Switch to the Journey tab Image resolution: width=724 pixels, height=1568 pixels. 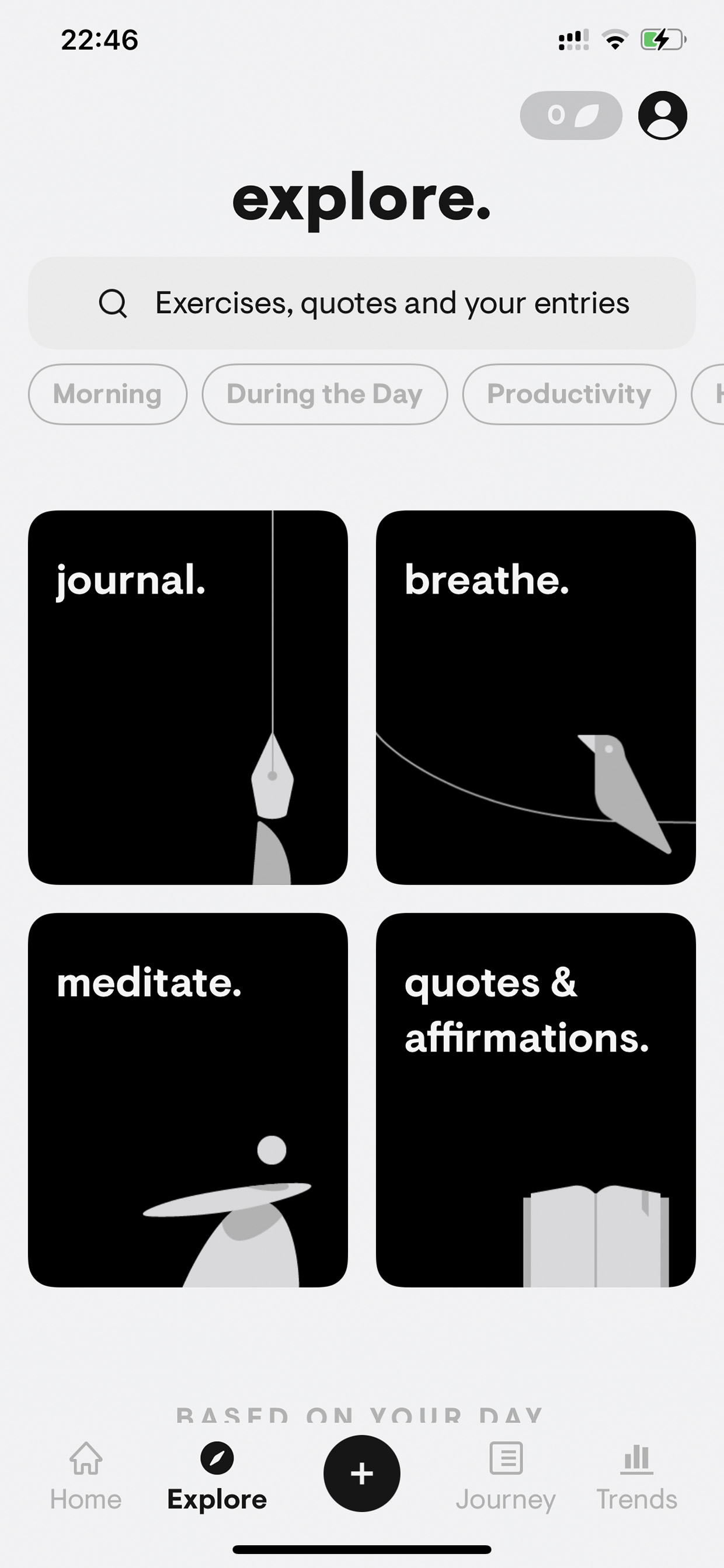[x=506, y=1476]
